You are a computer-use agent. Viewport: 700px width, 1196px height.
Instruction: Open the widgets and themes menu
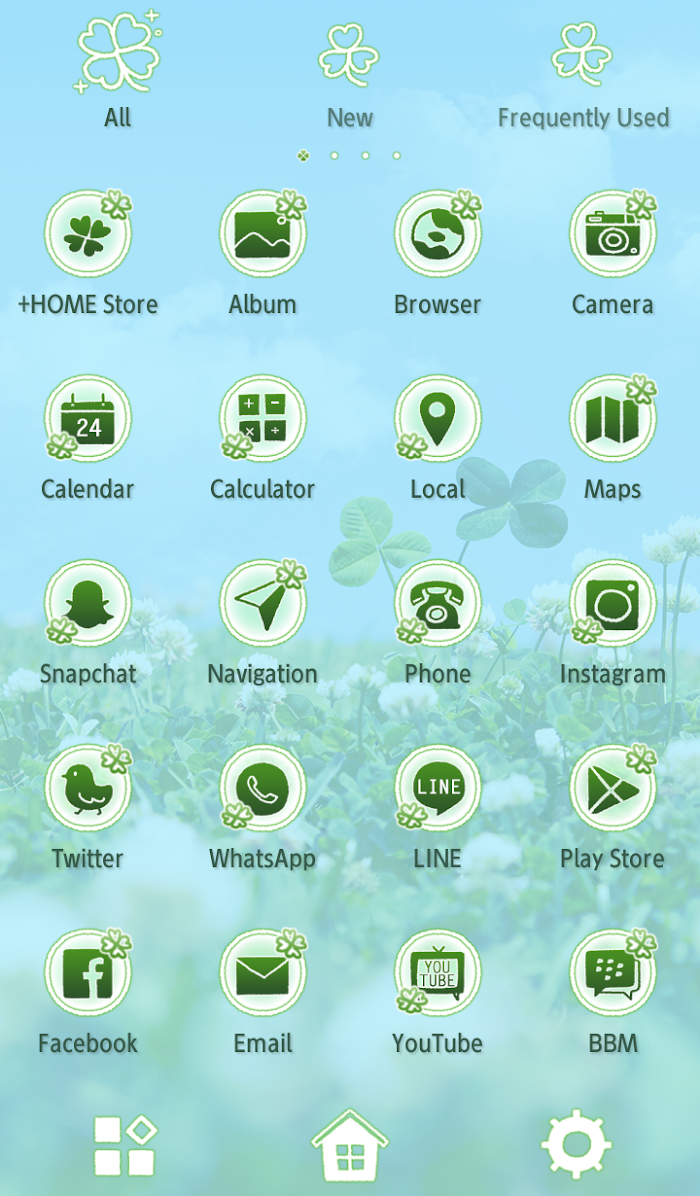click(x=125, y=1146)
